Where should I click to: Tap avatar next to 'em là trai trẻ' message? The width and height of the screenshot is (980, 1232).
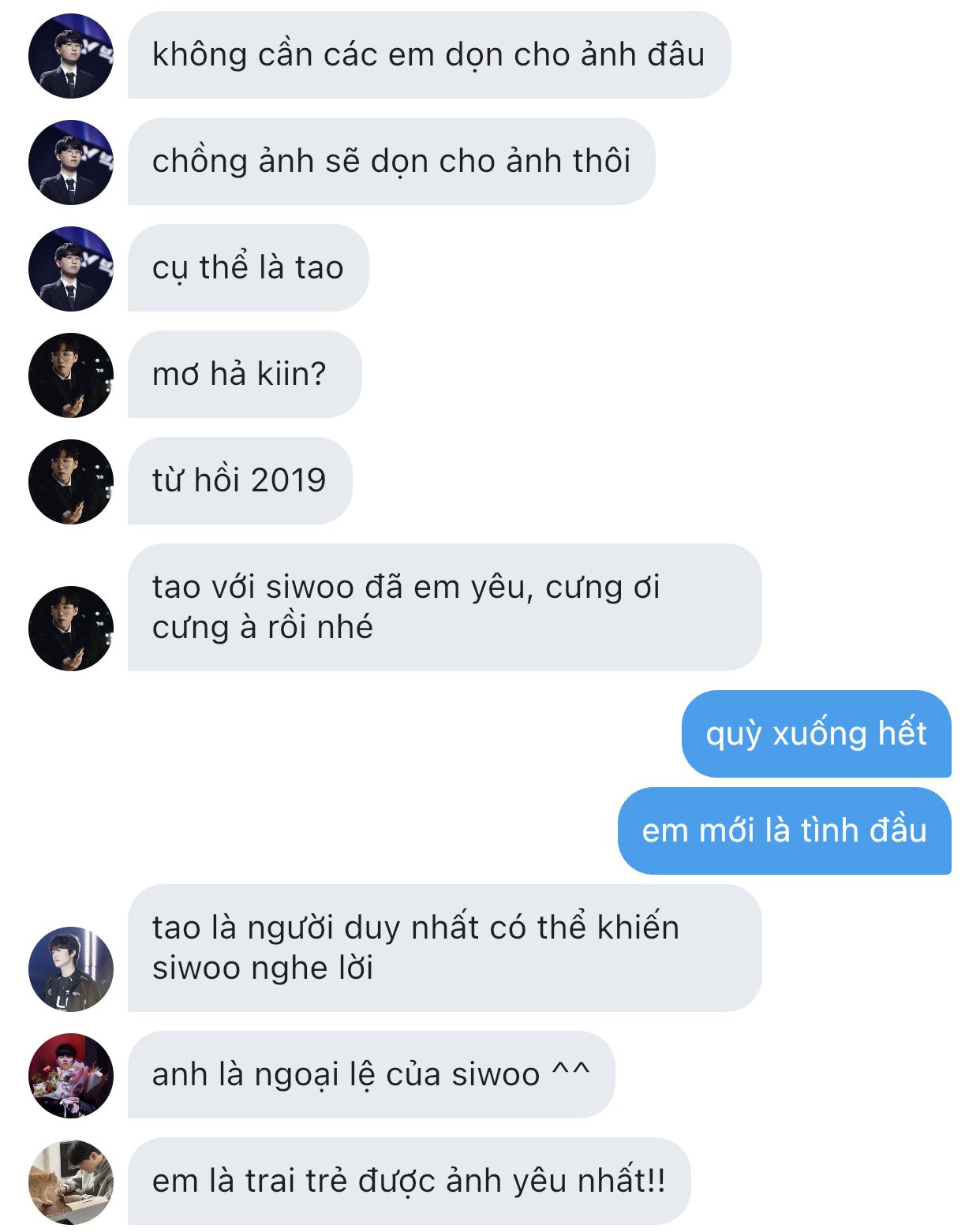(71, 1182)
